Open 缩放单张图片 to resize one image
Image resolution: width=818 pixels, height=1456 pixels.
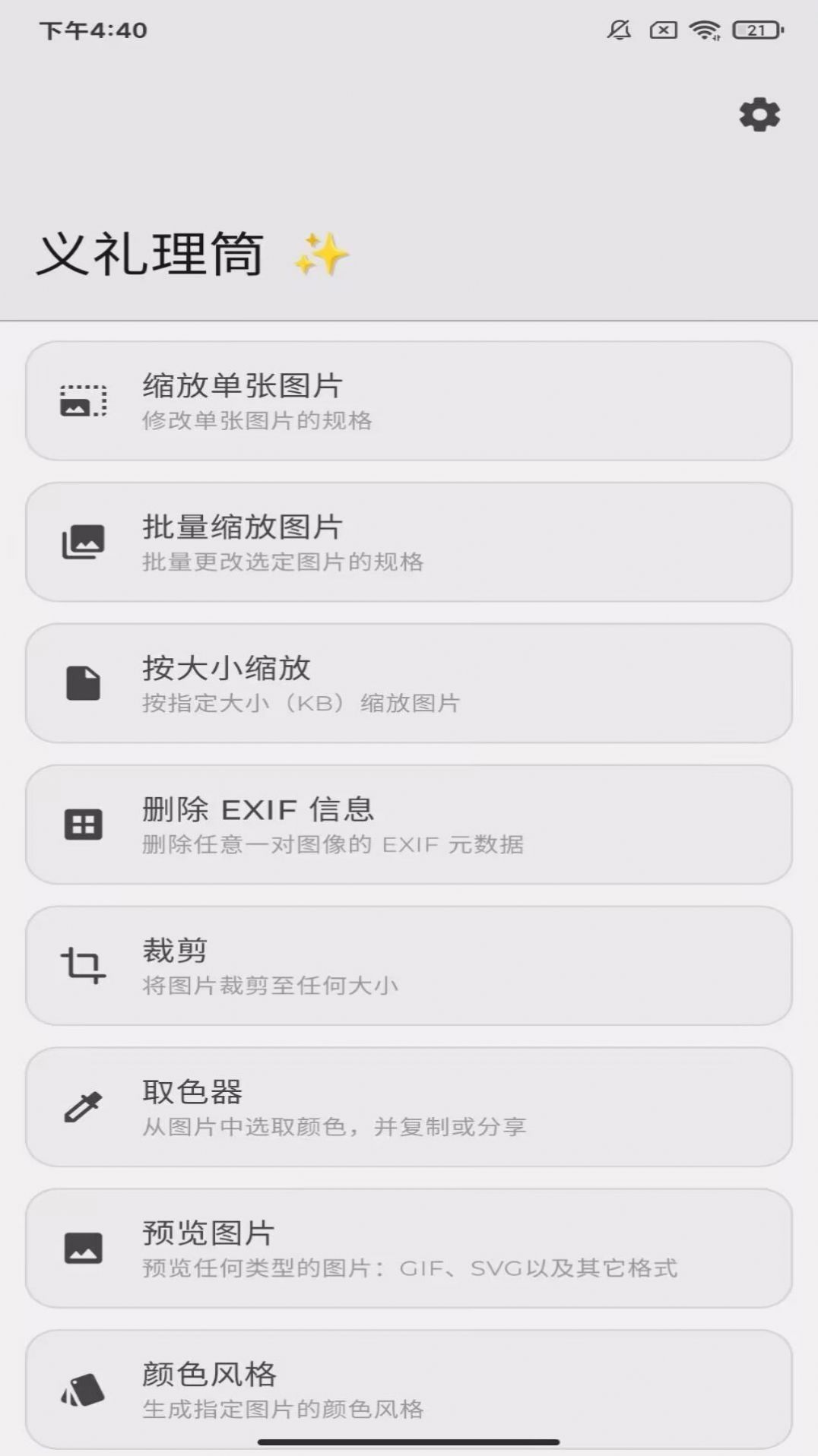(409, 401)
